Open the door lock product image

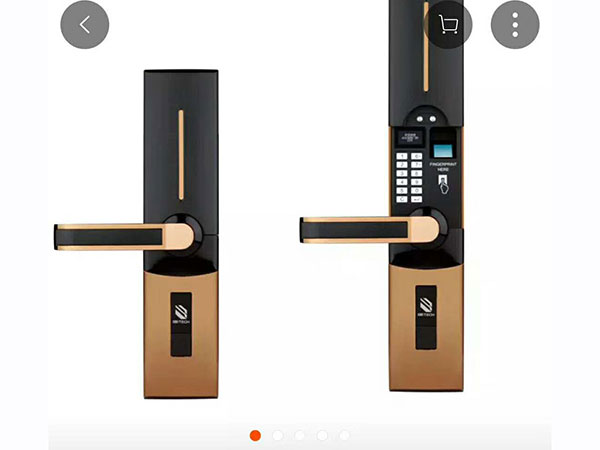[x=300, y=230]
